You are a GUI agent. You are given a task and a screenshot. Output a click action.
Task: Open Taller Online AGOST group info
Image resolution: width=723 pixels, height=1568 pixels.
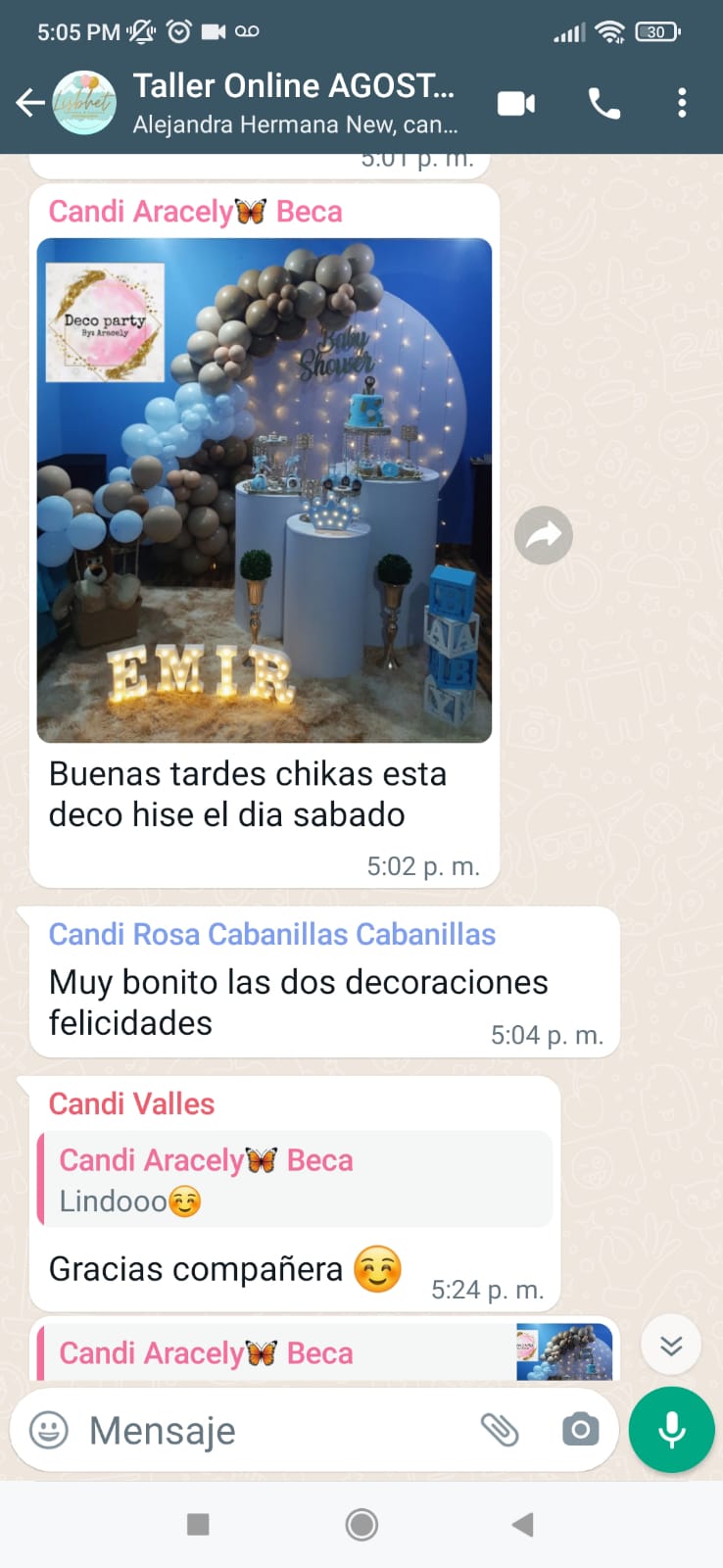[294, 102]
